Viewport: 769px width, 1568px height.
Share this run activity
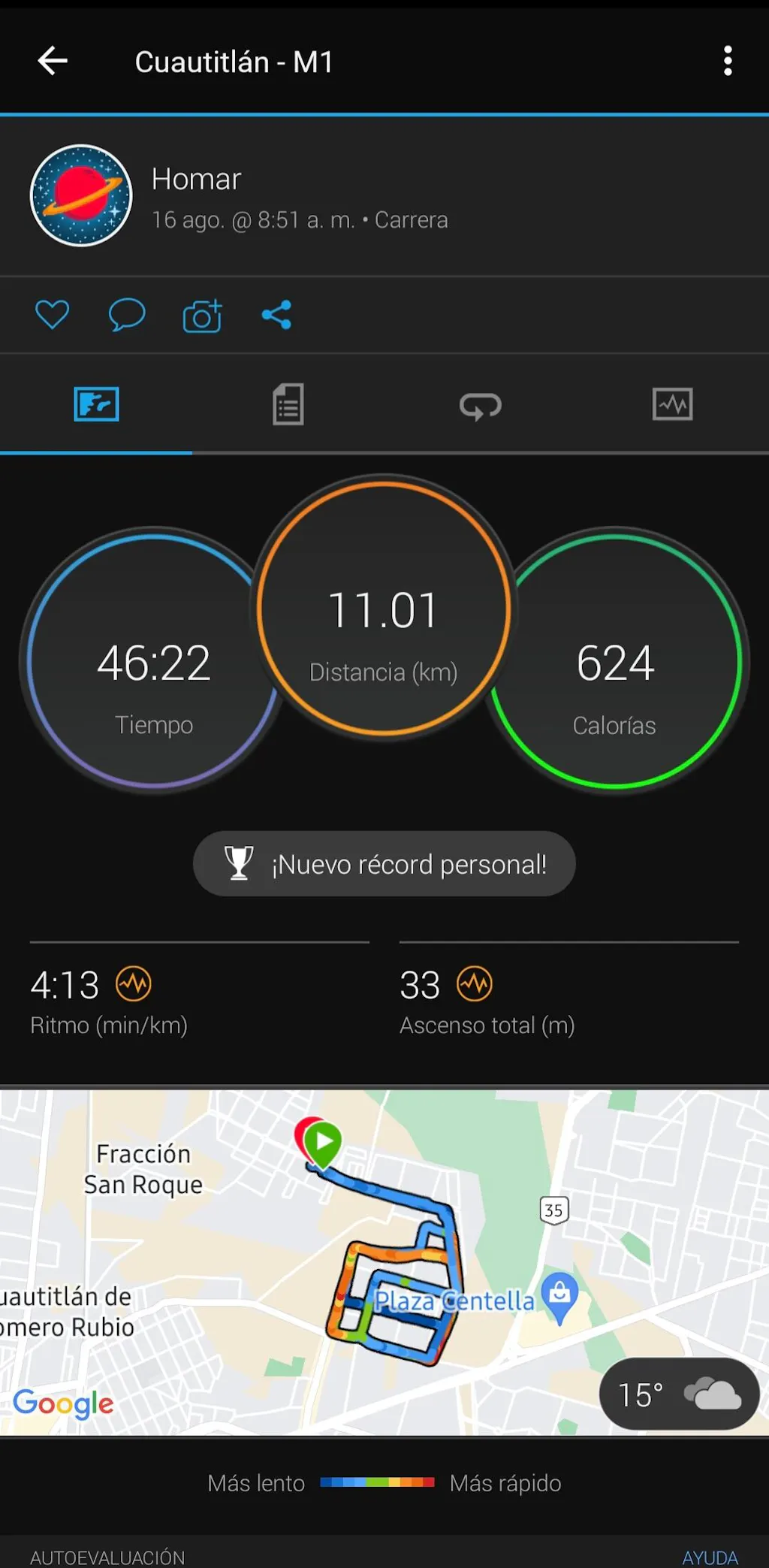pos(276,315)
